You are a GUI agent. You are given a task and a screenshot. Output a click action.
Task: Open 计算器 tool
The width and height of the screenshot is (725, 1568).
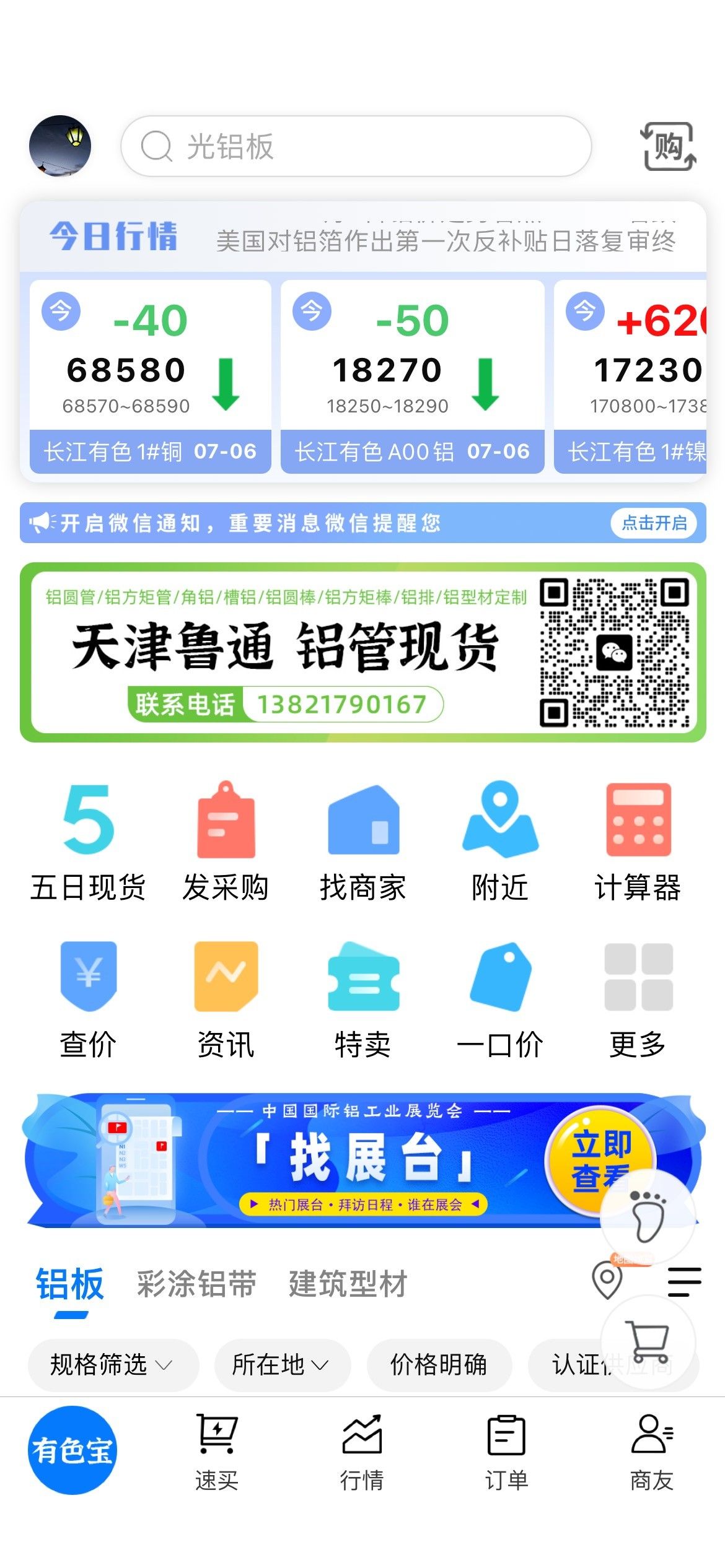(638, 842)
